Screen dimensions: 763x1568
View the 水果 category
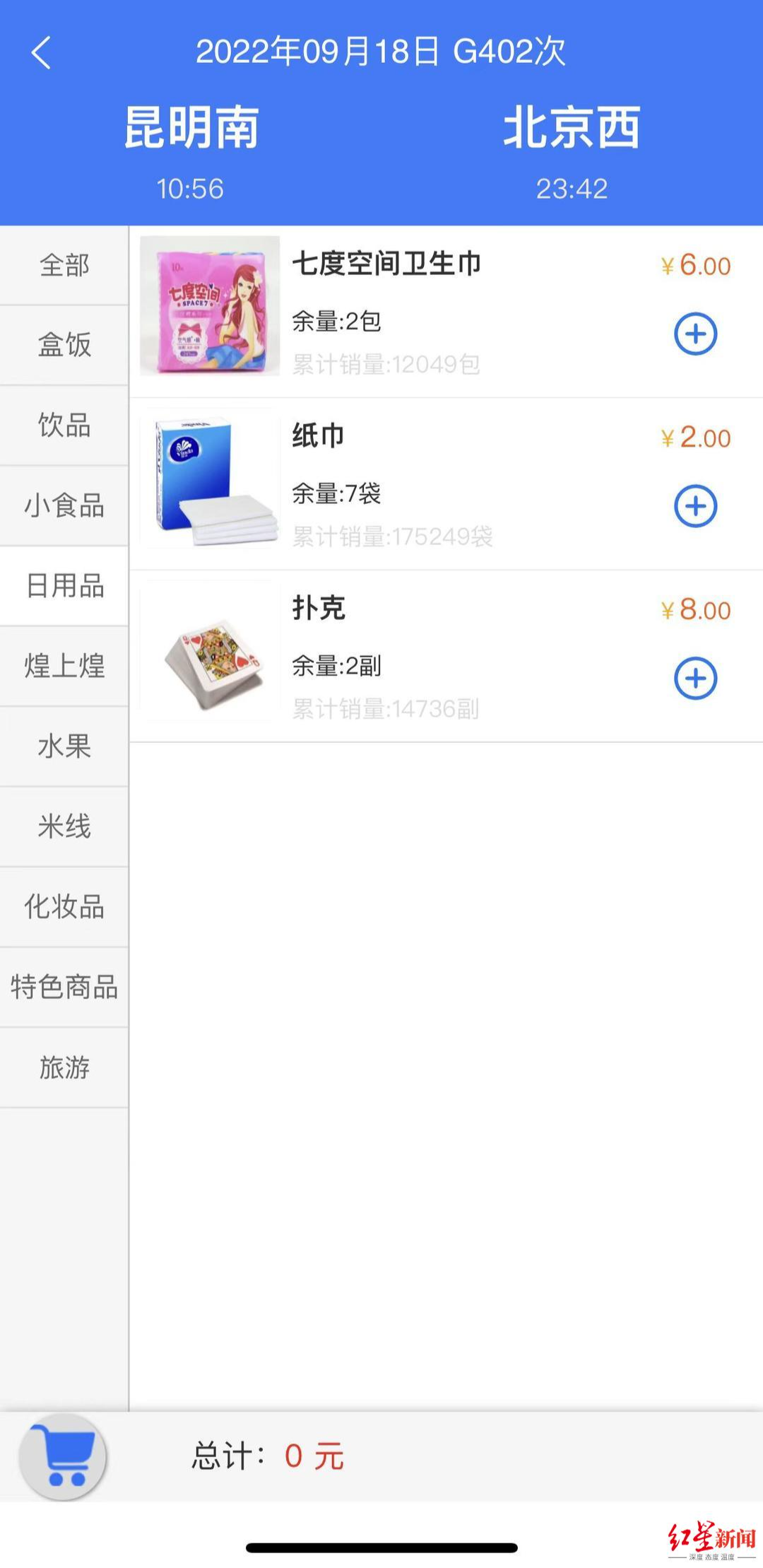(64, 747)
